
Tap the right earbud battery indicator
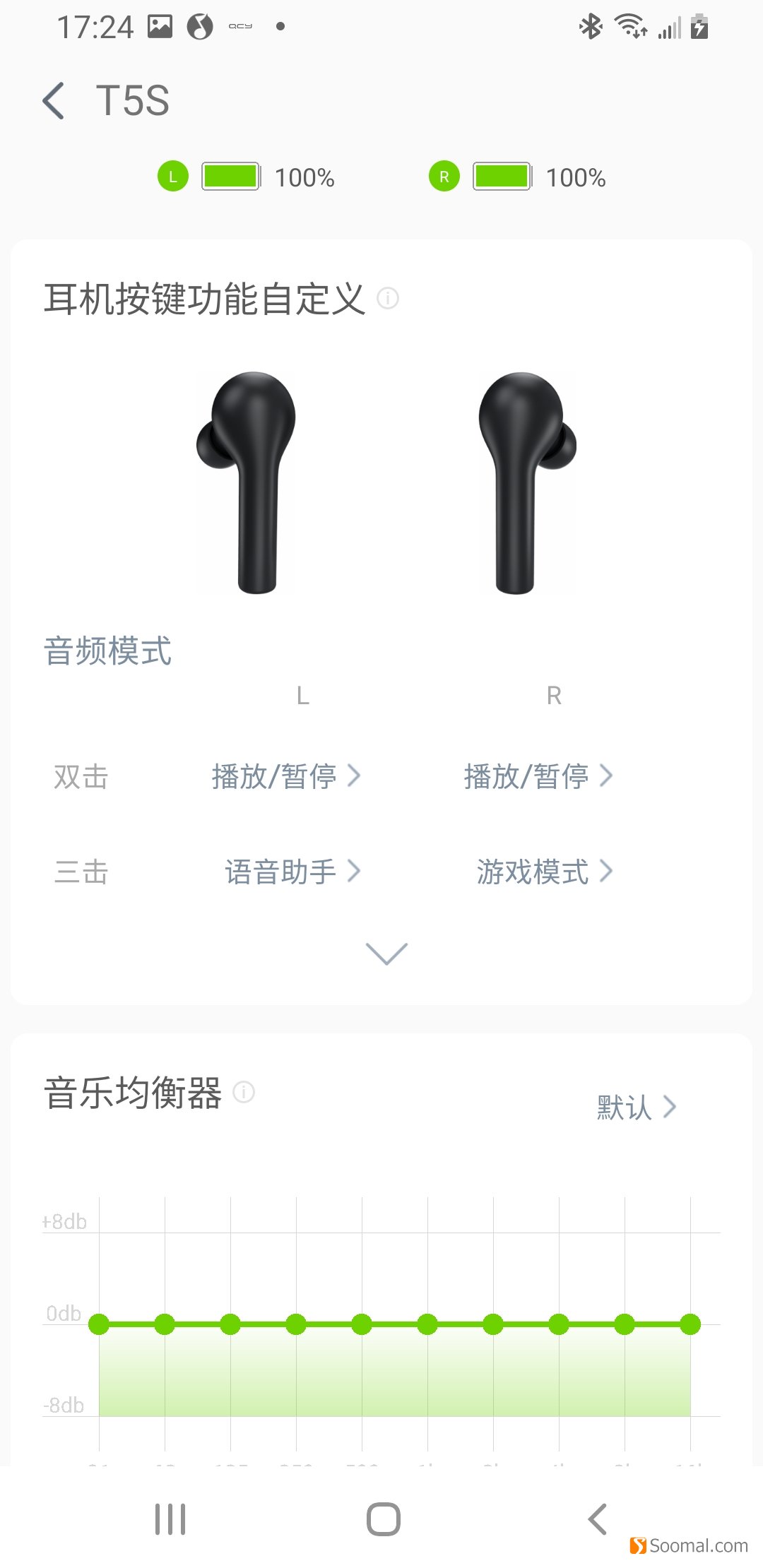[x=502, y=177]
